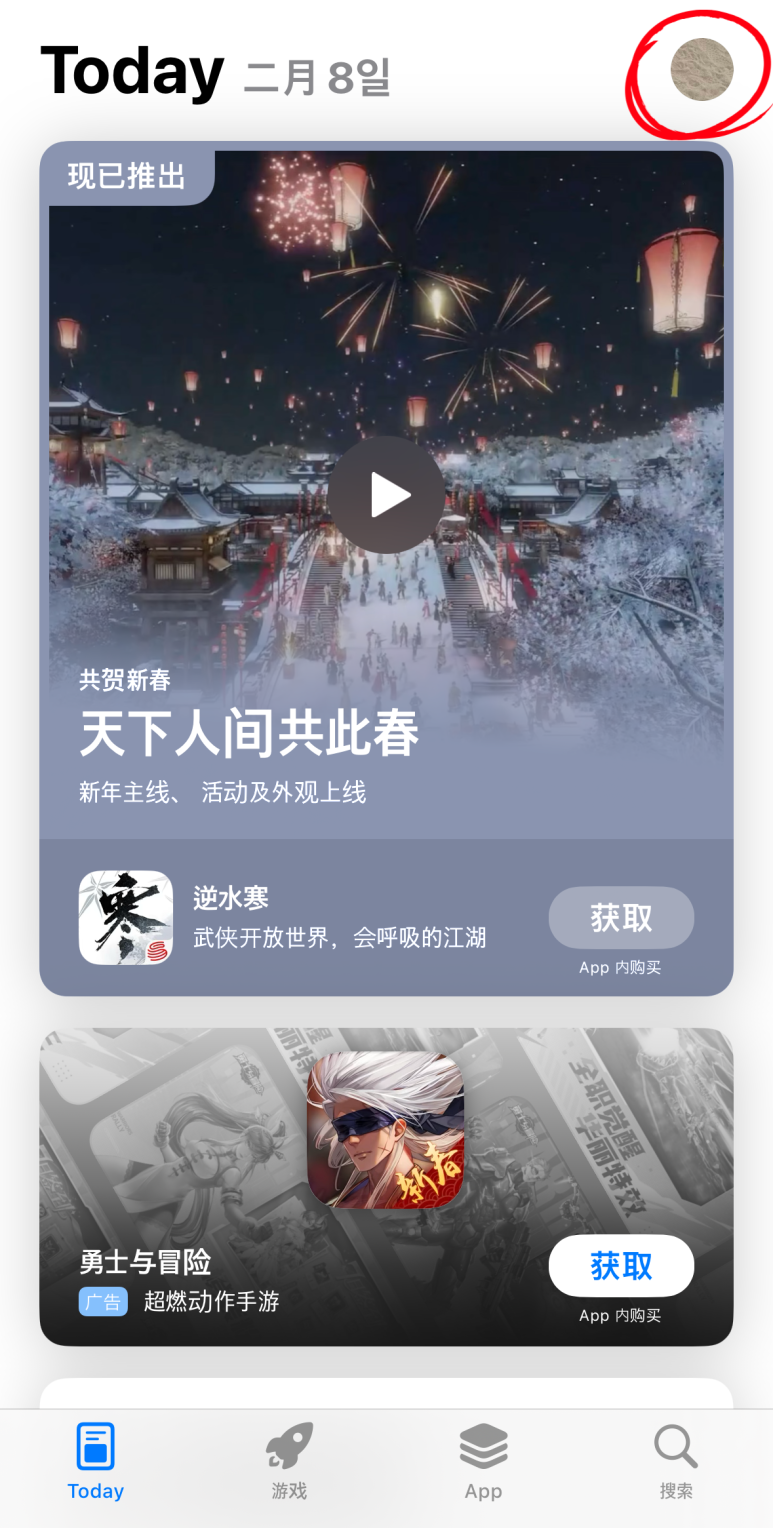Go to the 搜索 tab

(x=676, y=1462)
